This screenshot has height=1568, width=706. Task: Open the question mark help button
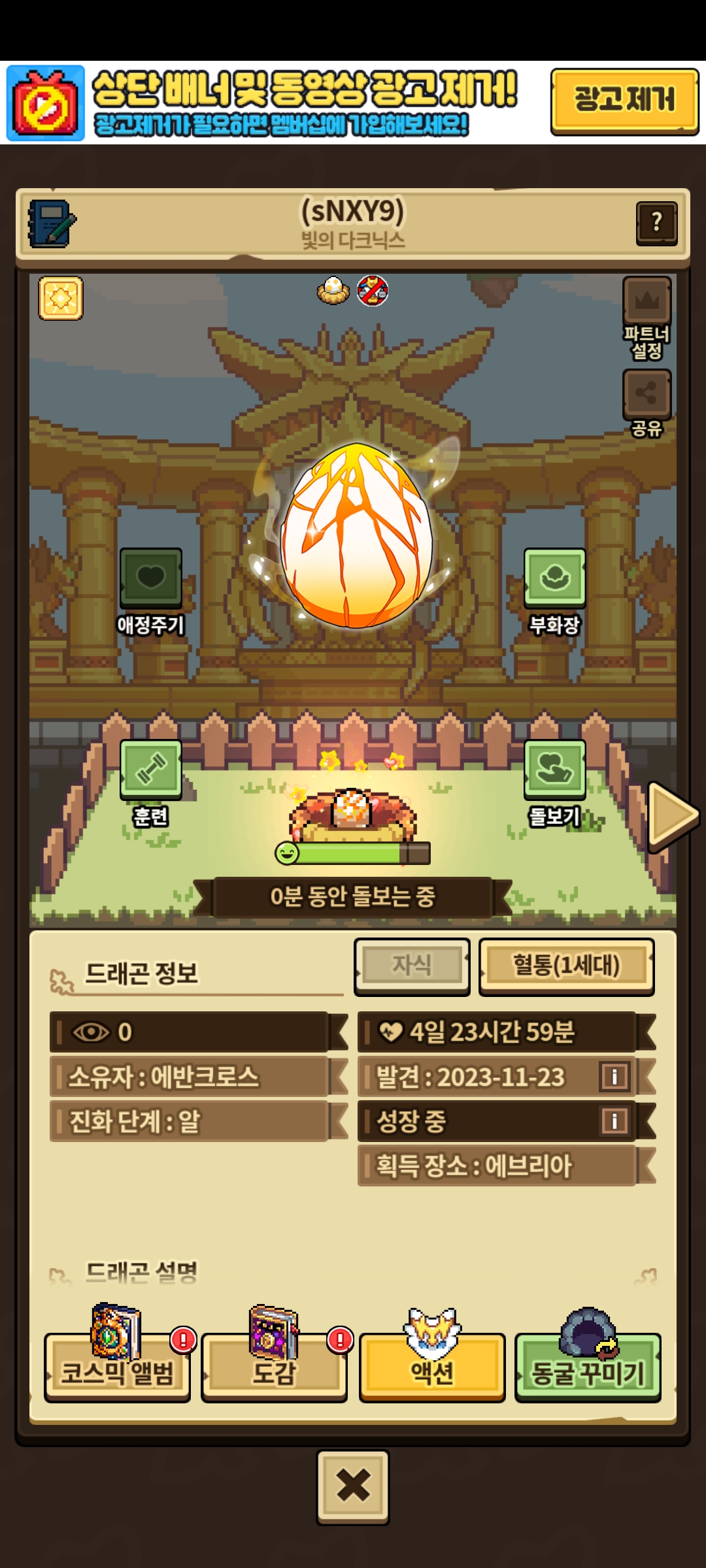pyautogui.click(x=656, y=223)
